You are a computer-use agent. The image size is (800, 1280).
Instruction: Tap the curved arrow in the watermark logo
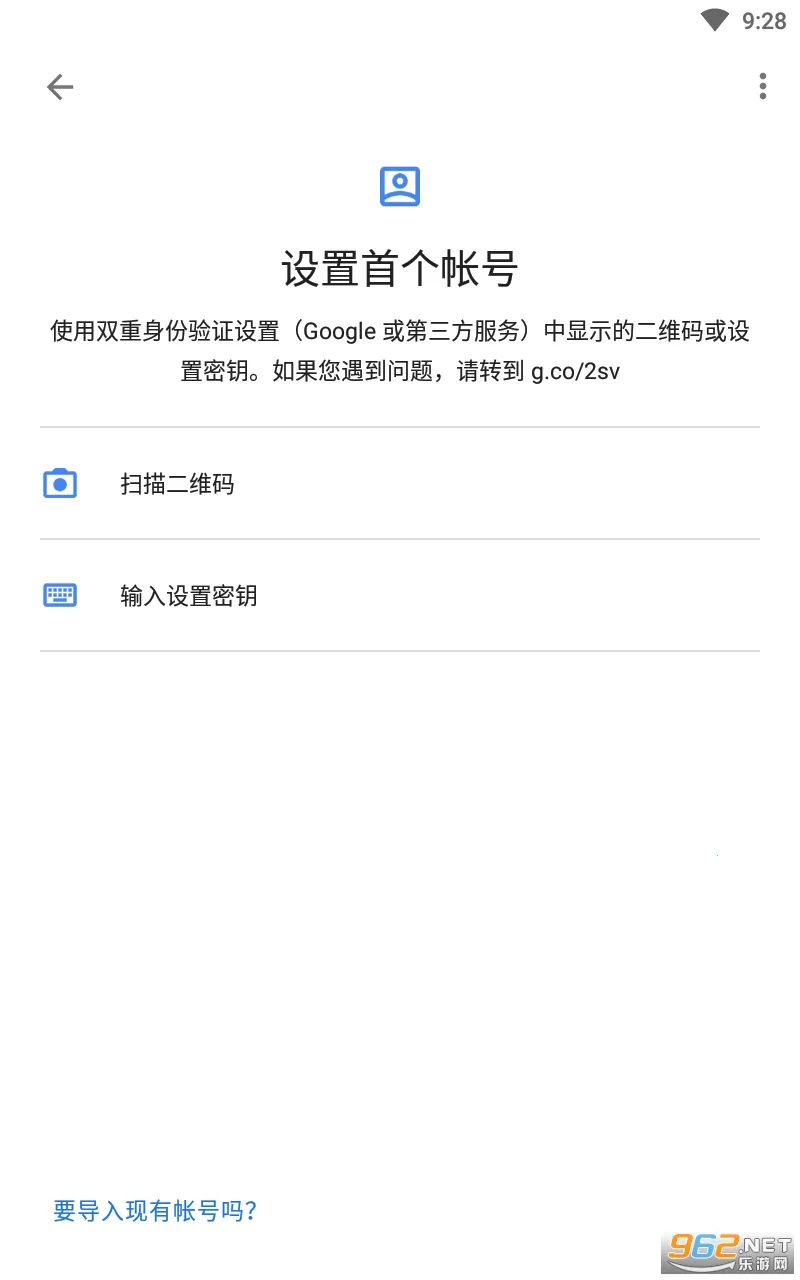(700, 1266)
